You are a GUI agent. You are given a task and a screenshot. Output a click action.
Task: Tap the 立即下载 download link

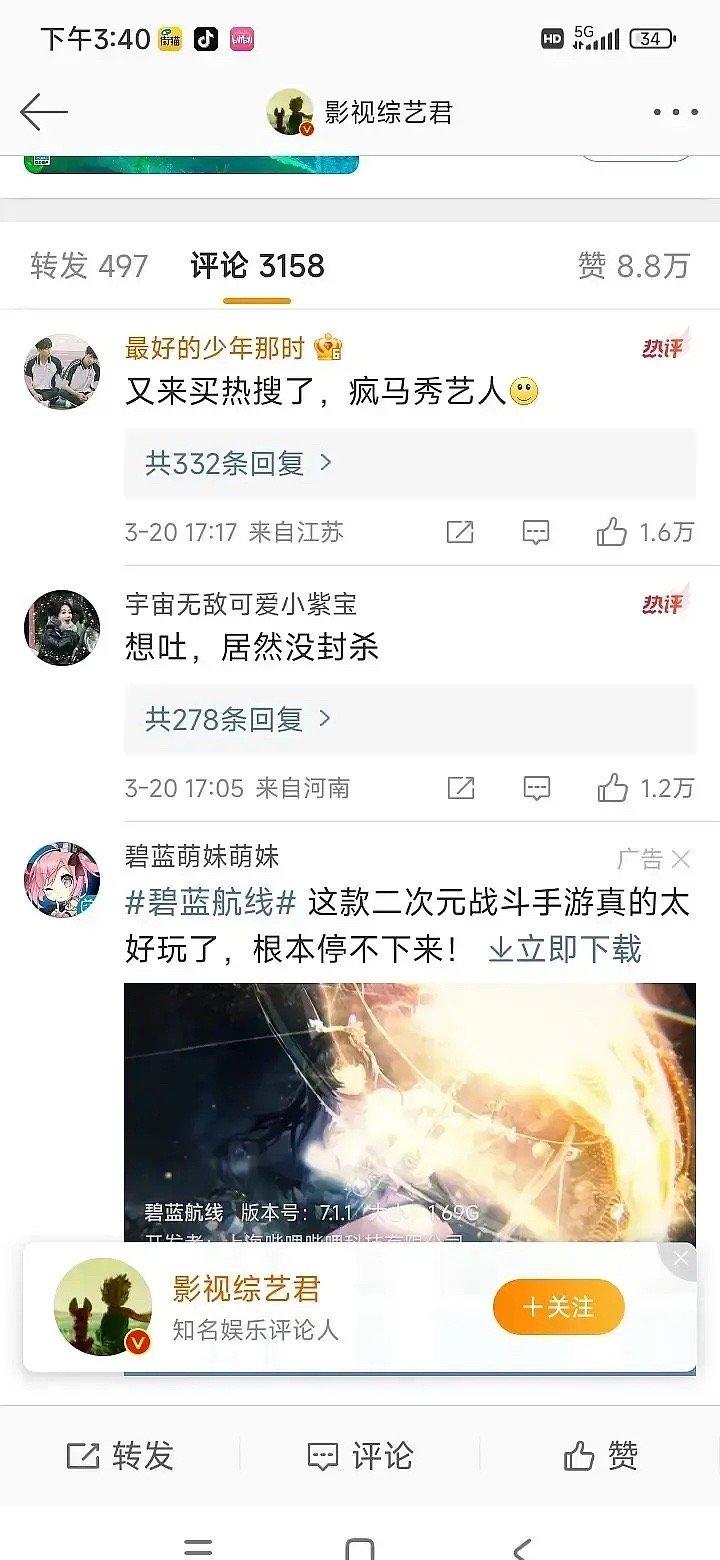(565, 948)
